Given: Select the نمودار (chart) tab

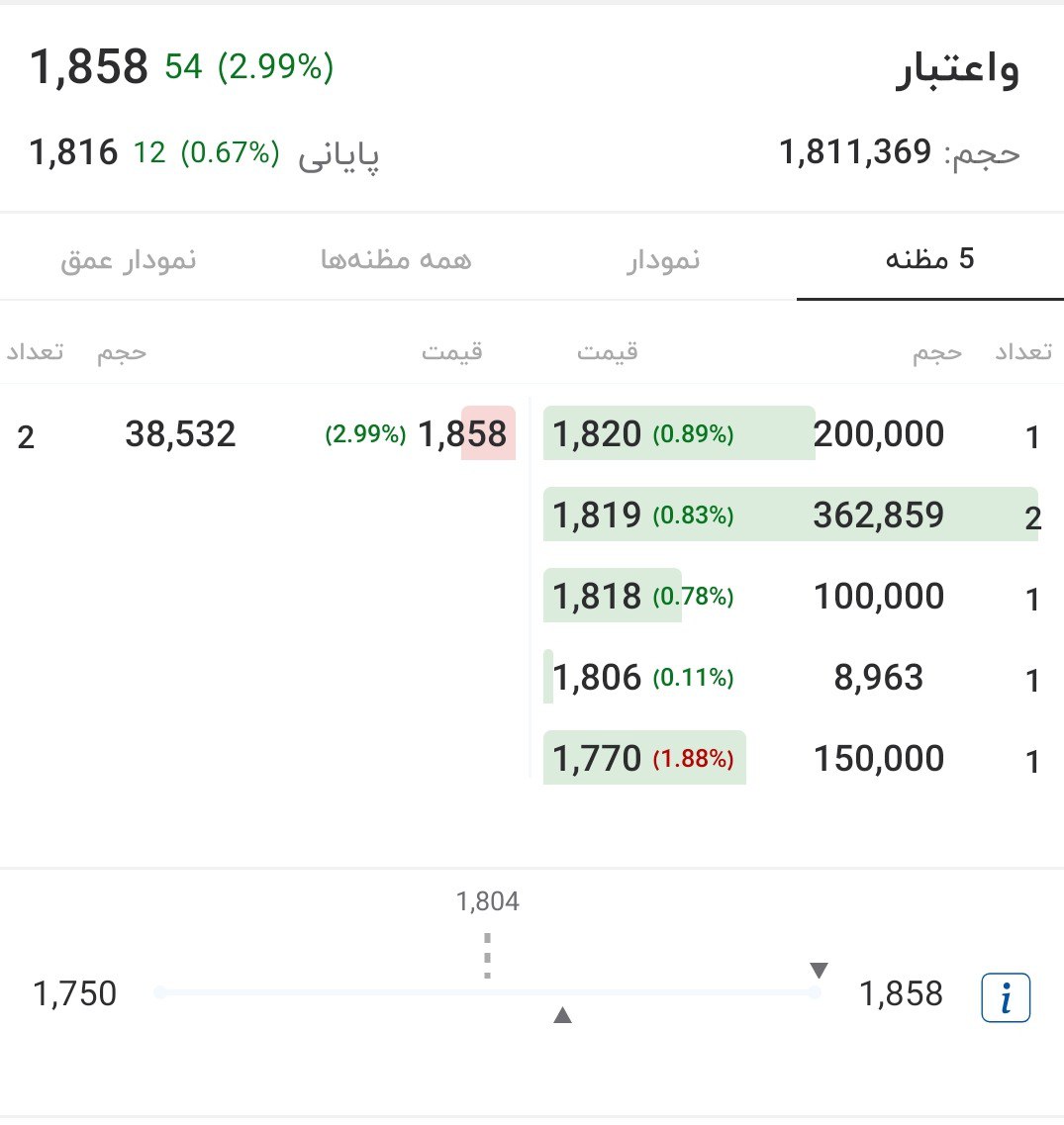Looking at the screenshot, I should [x=665, y=259].
